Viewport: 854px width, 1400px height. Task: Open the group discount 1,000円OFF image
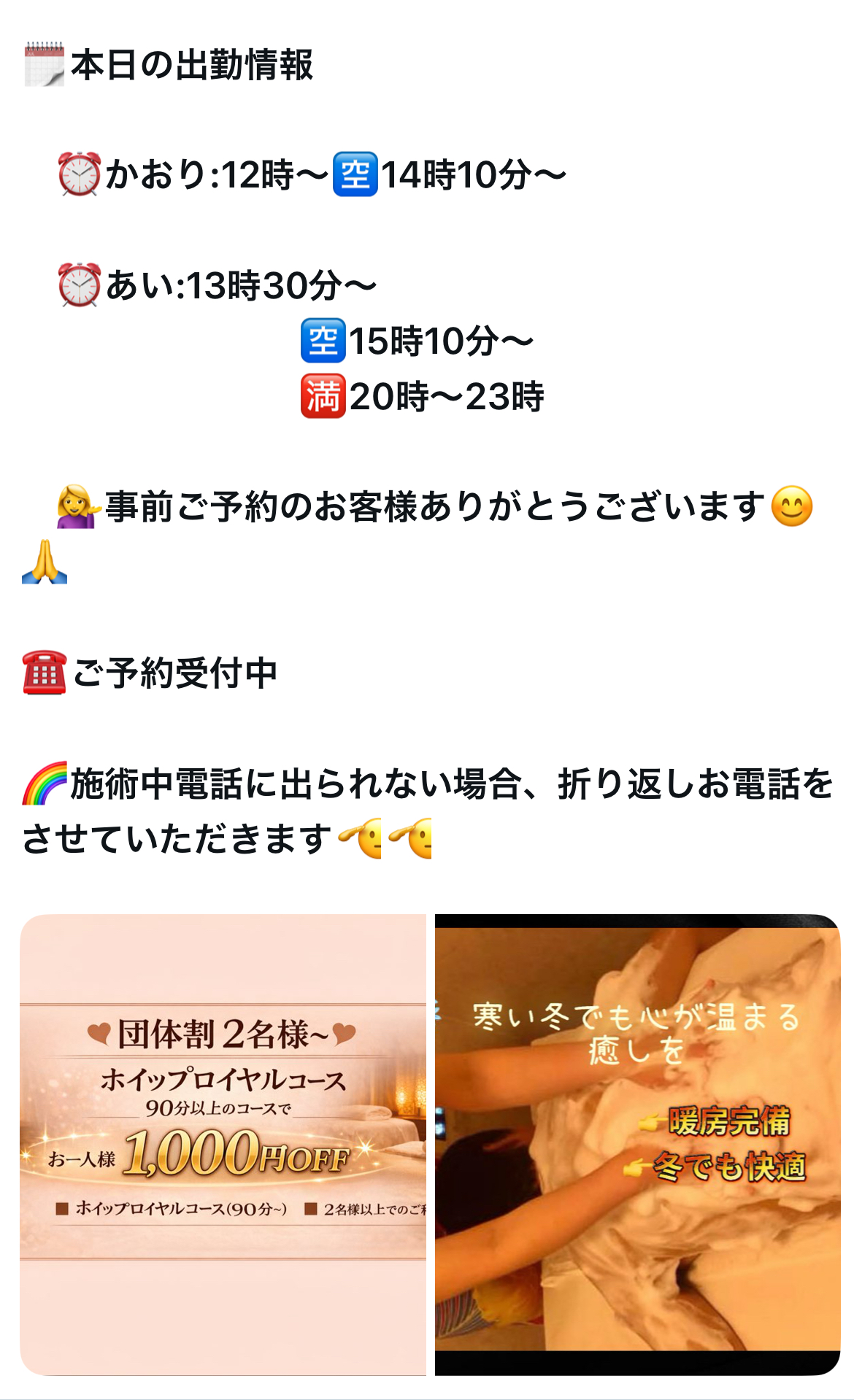pos(223,1144)
